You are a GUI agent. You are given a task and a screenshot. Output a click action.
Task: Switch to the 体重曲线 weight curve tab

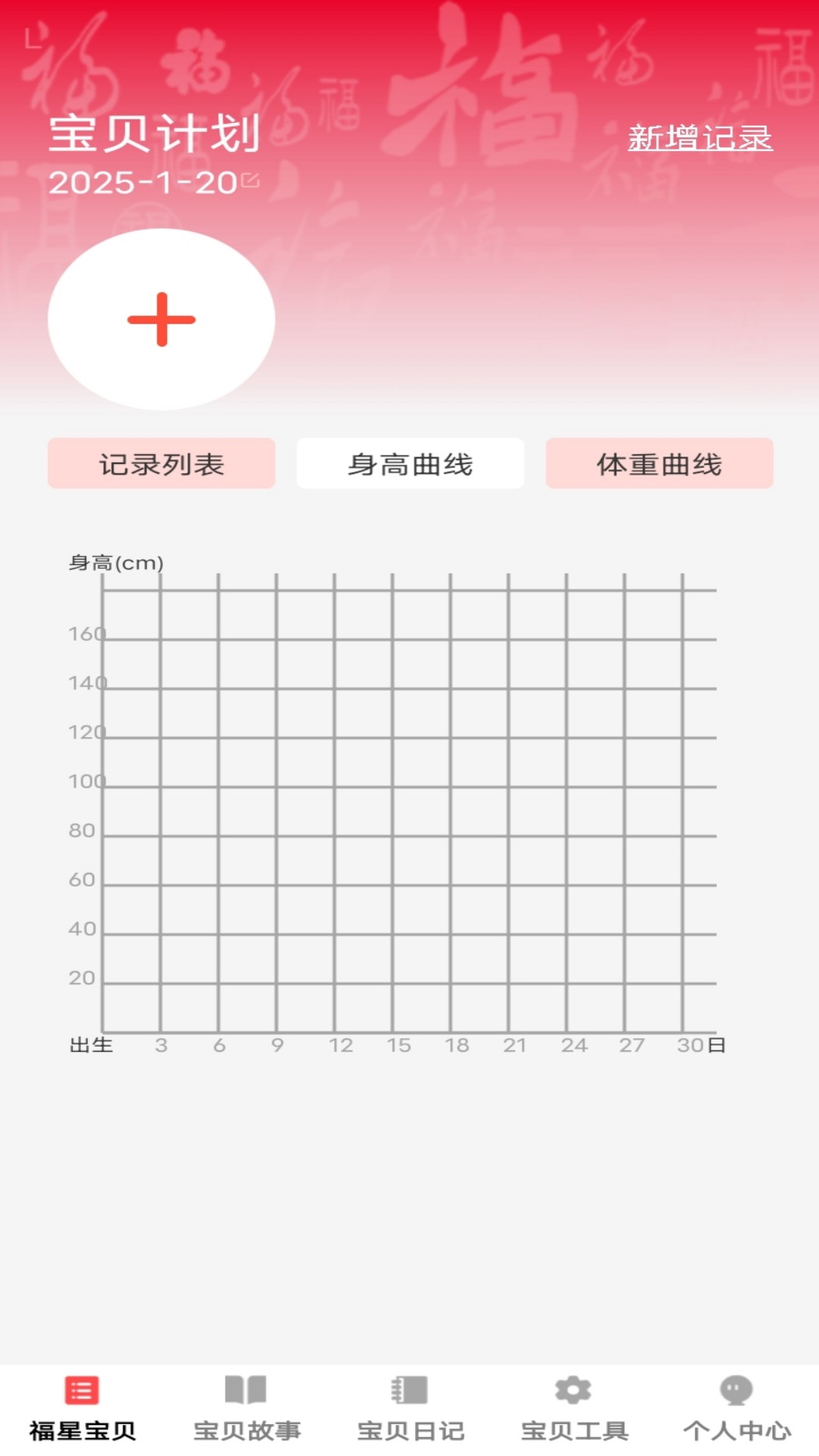[658, 463]
